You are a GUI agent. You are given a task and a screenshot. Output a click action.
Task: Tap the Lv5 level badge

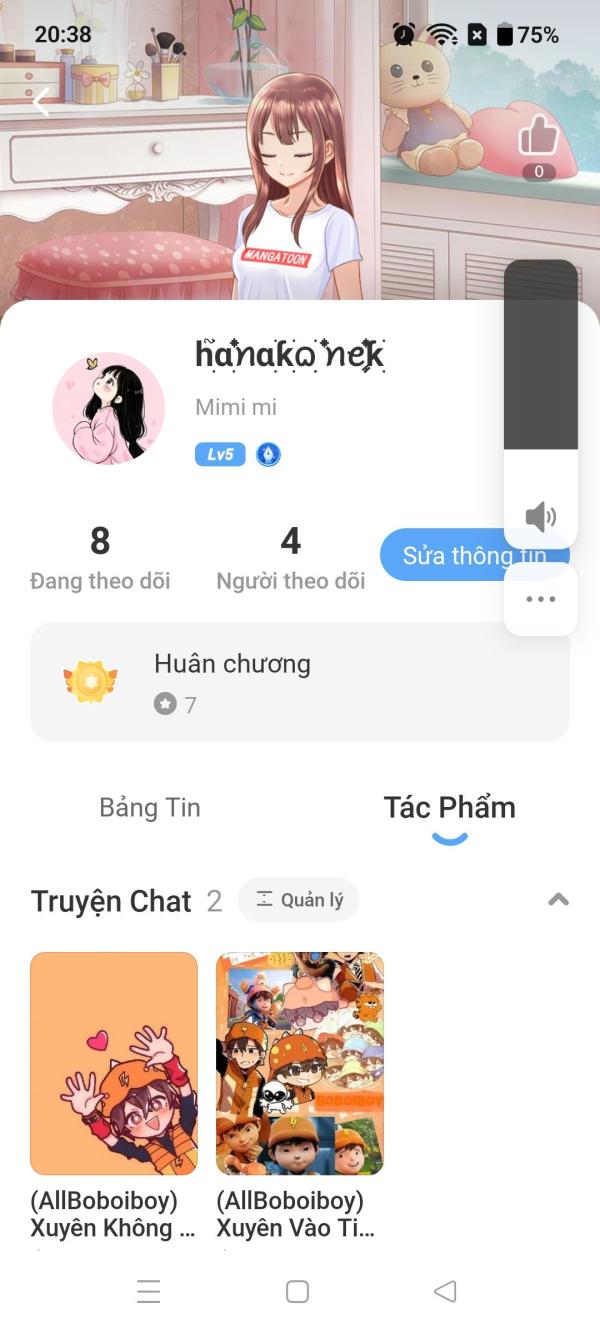point(220,455)
